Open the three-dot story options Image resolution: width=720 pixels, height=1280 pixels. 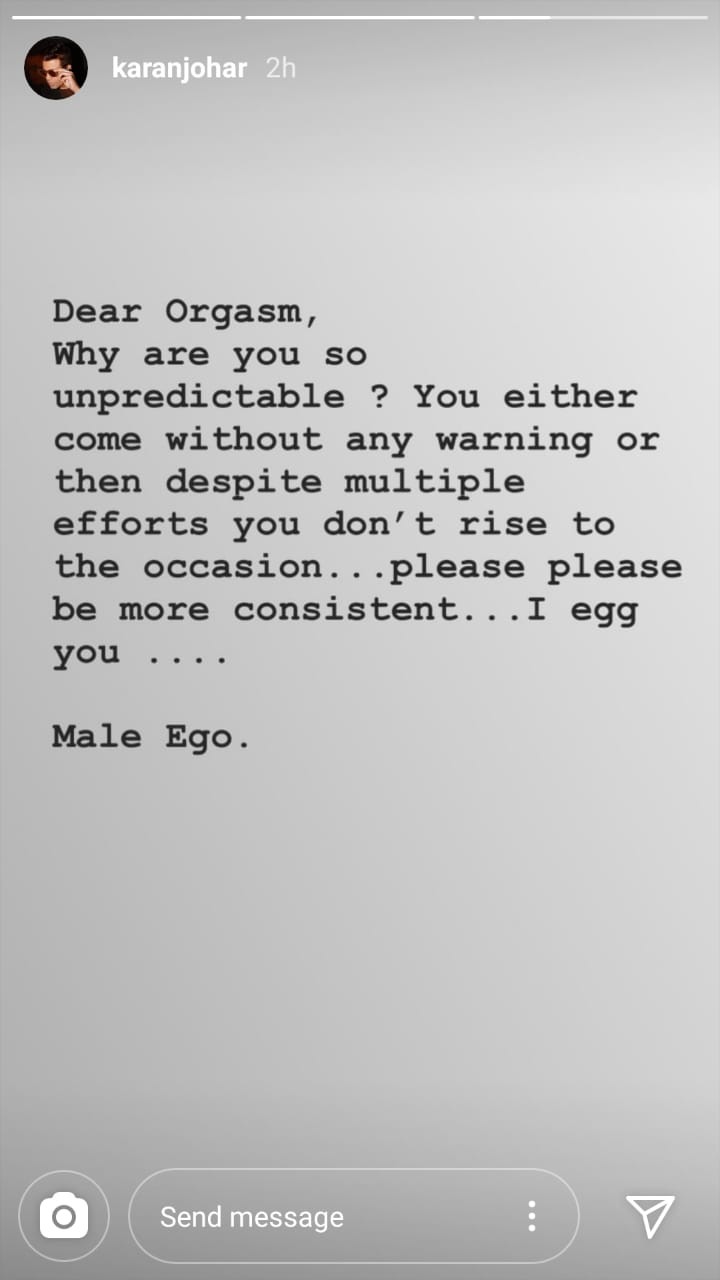click(x=532, y=1216)
